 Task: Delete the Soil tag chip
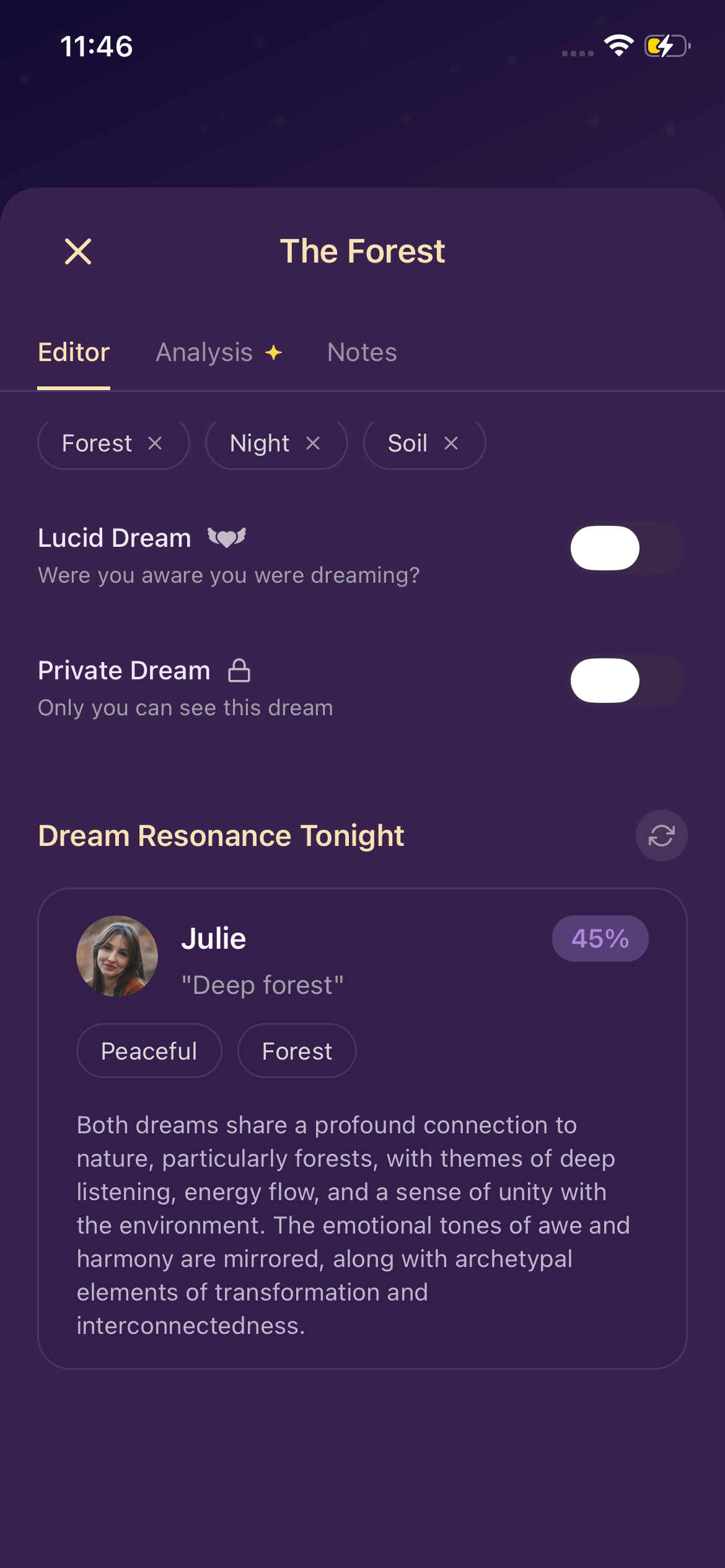[451, 443]
